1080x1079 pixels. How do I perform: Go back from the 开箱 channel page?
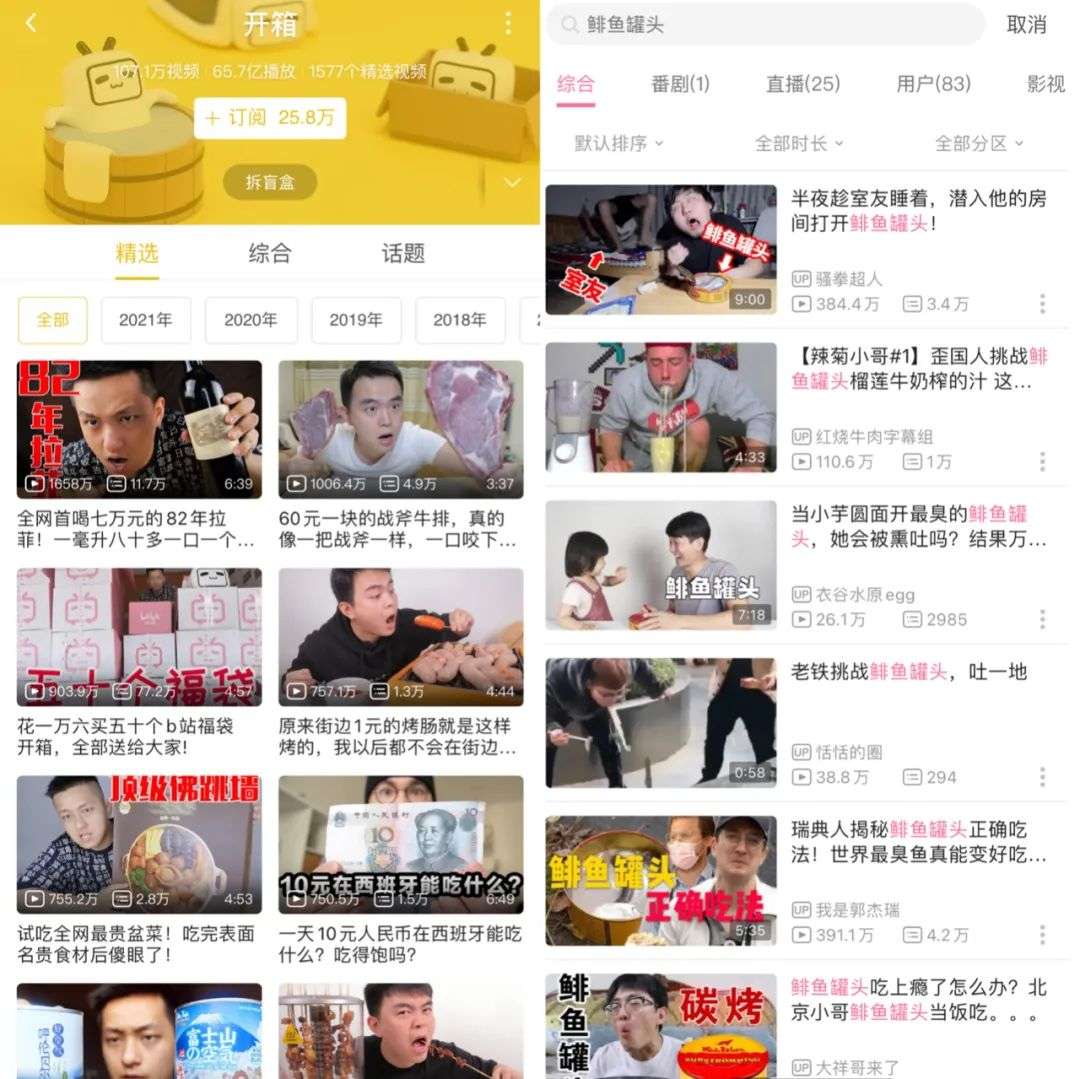(31, 22)
